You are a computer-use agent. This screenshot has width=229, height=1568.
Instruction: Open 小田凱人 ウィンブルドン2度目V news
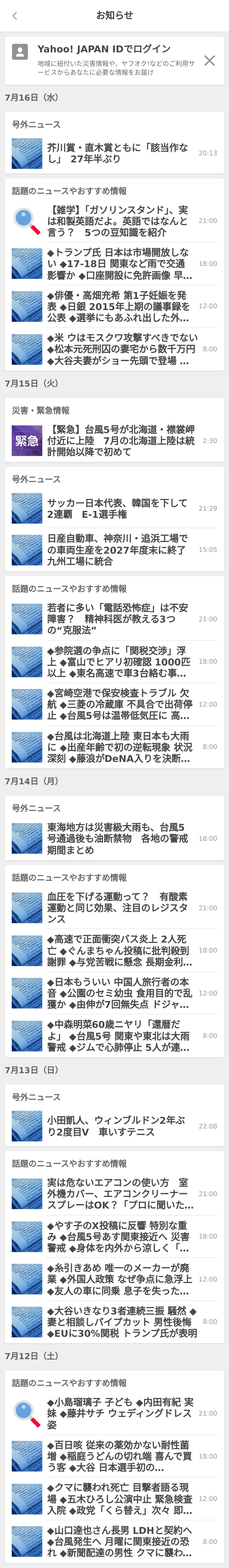(x=114, y=1126)
